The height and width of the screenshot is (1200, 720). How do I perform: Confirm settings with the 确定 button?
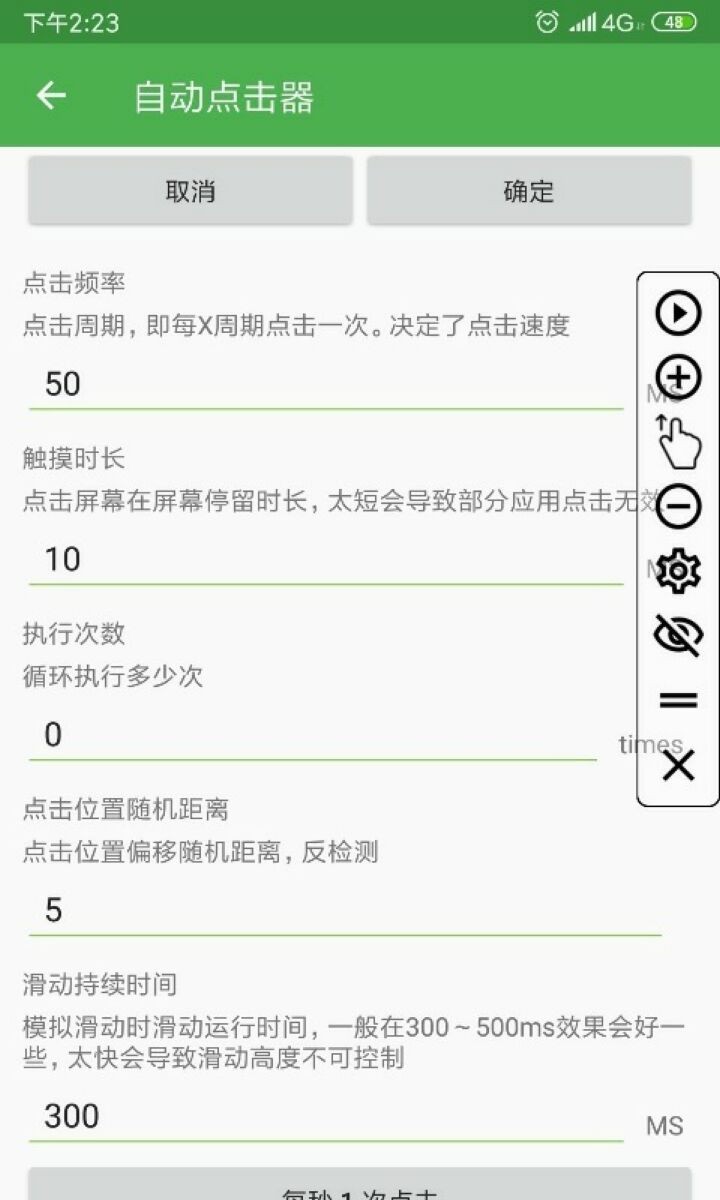click(529, 191)
